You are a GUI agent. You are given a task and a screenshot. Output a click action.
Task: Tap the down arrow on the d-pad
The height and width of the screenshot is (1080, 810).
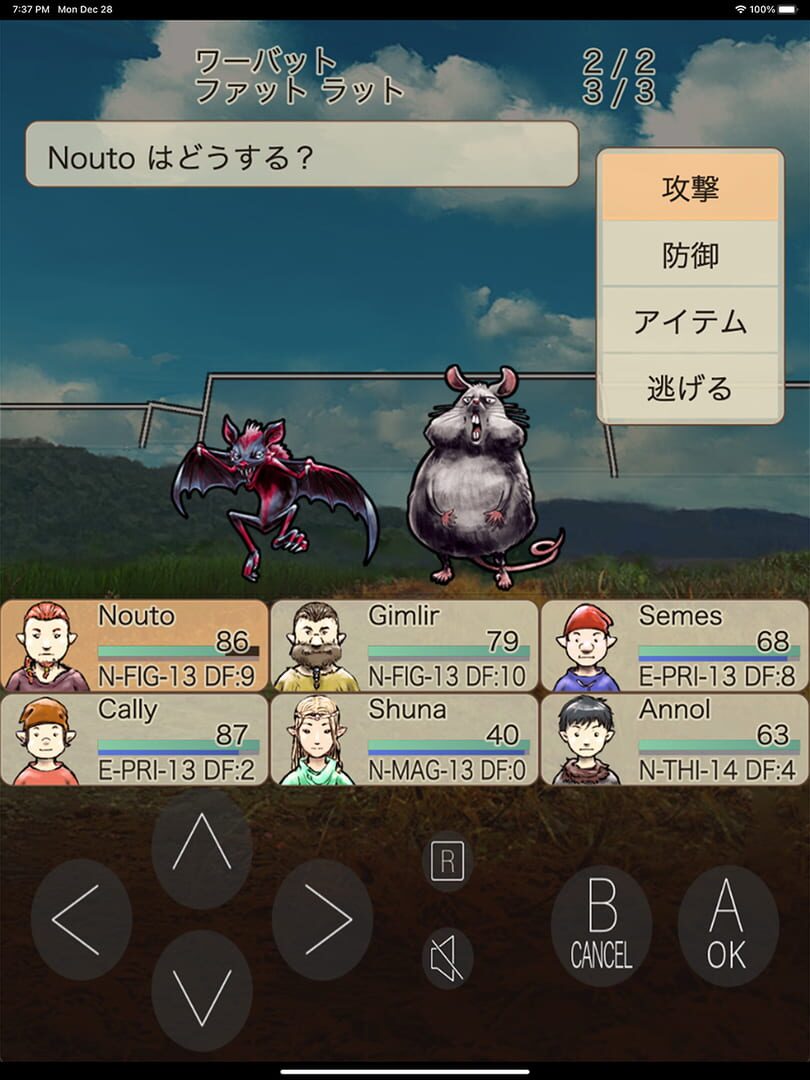pos(201,990)
